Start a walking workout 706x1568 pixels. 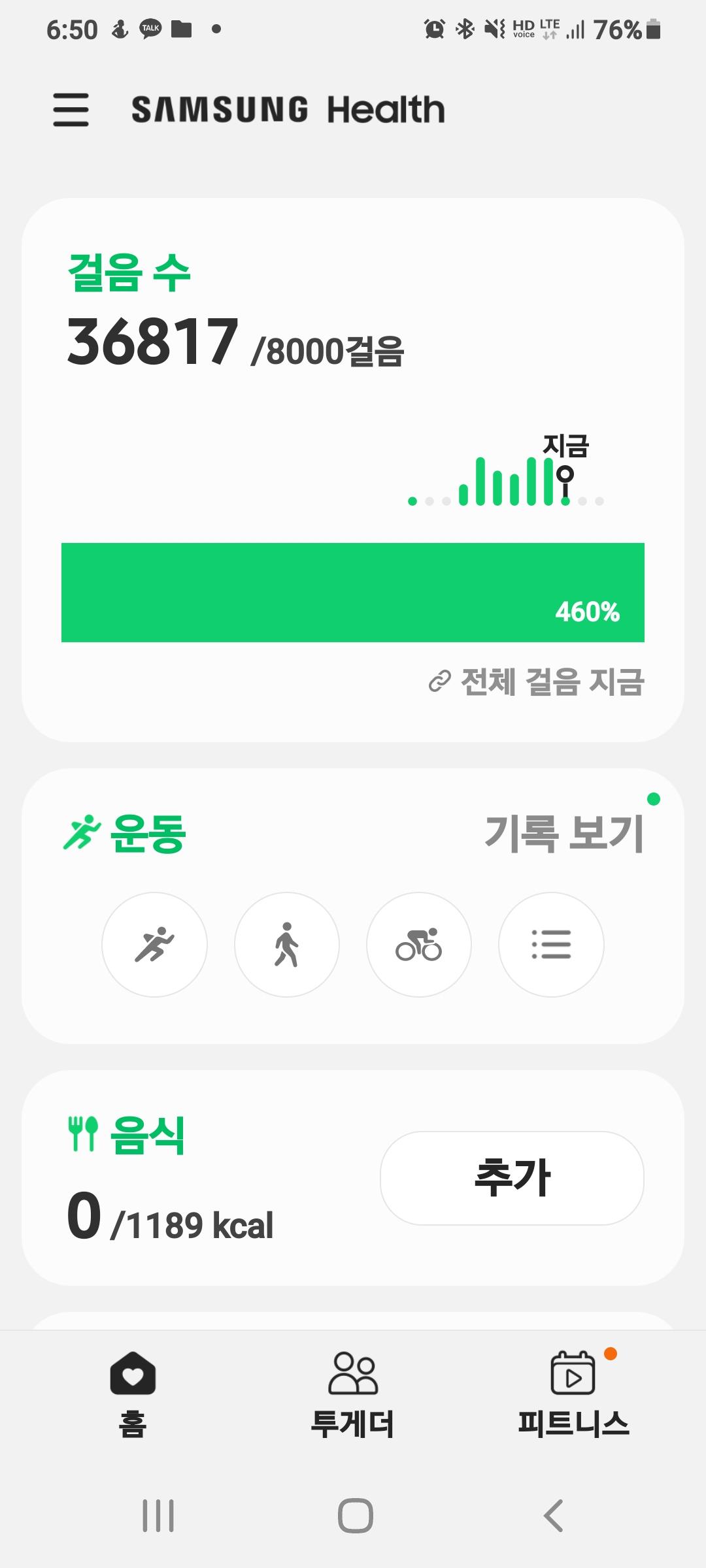pyautogui.click(x=286, y=945)
